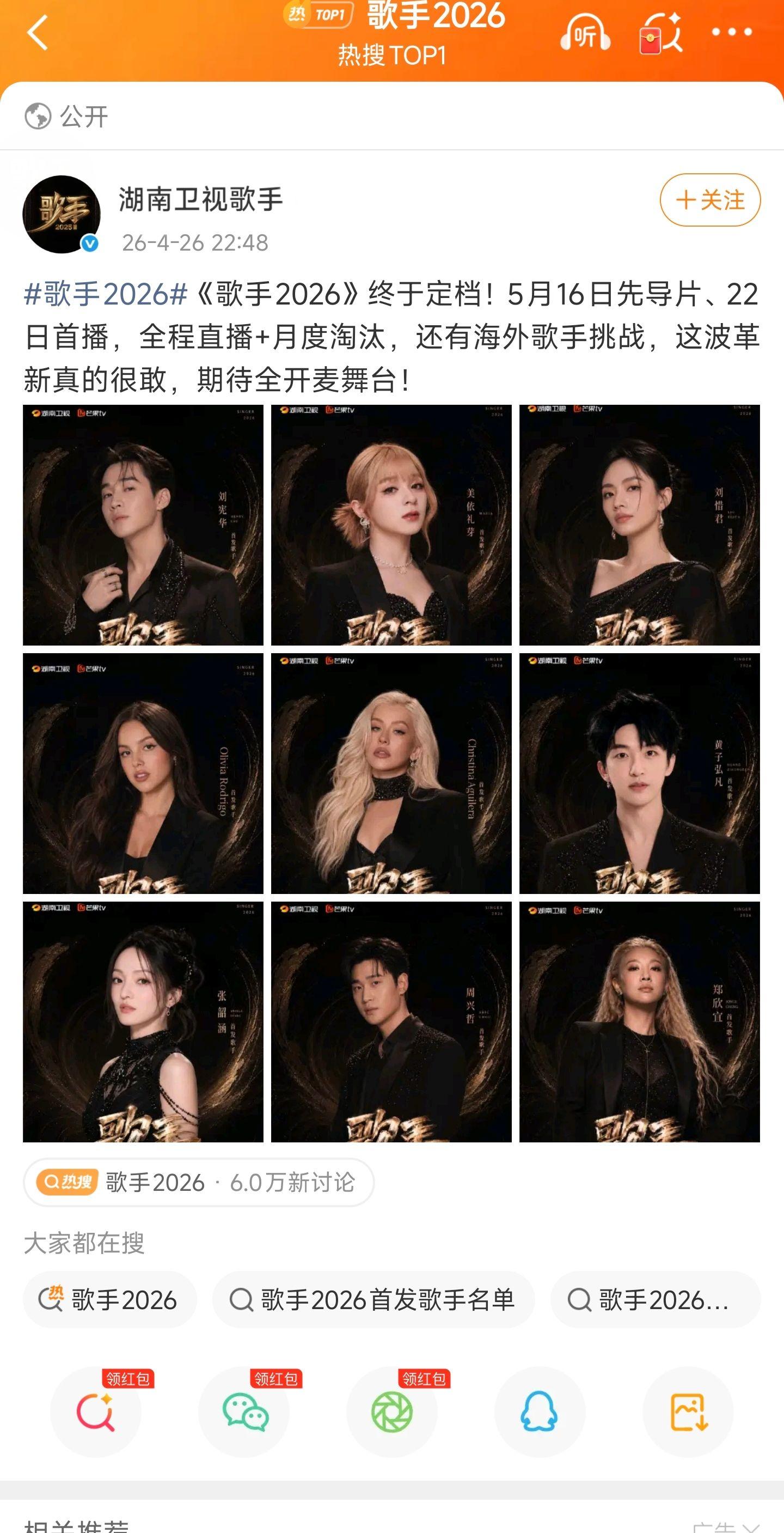Open the 郑欣宜 poster image
The height and width of the screenshot is (1533, 784).
click(x=640, y=1021)
